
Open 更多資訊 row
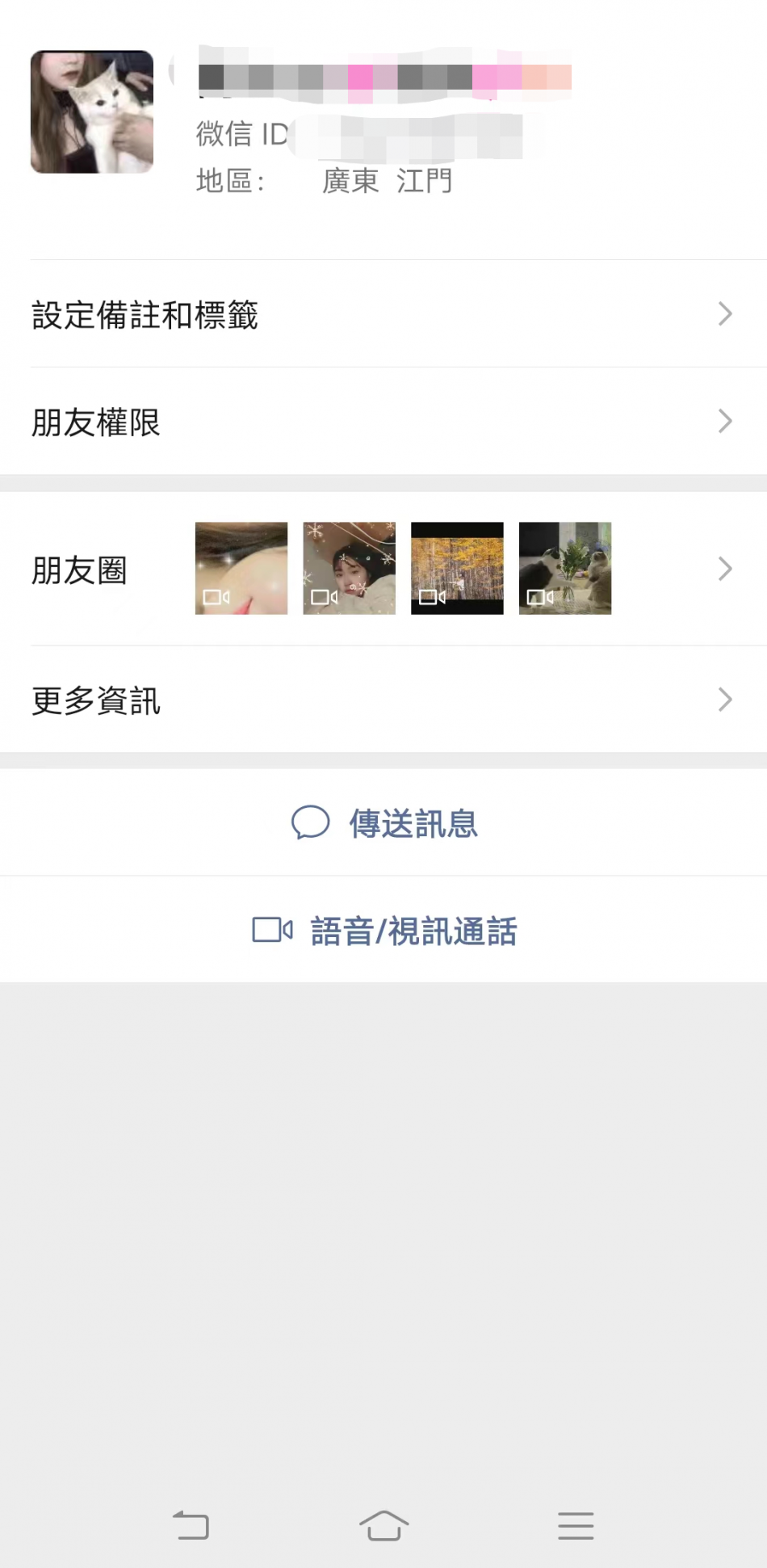[x=383, y=700]
